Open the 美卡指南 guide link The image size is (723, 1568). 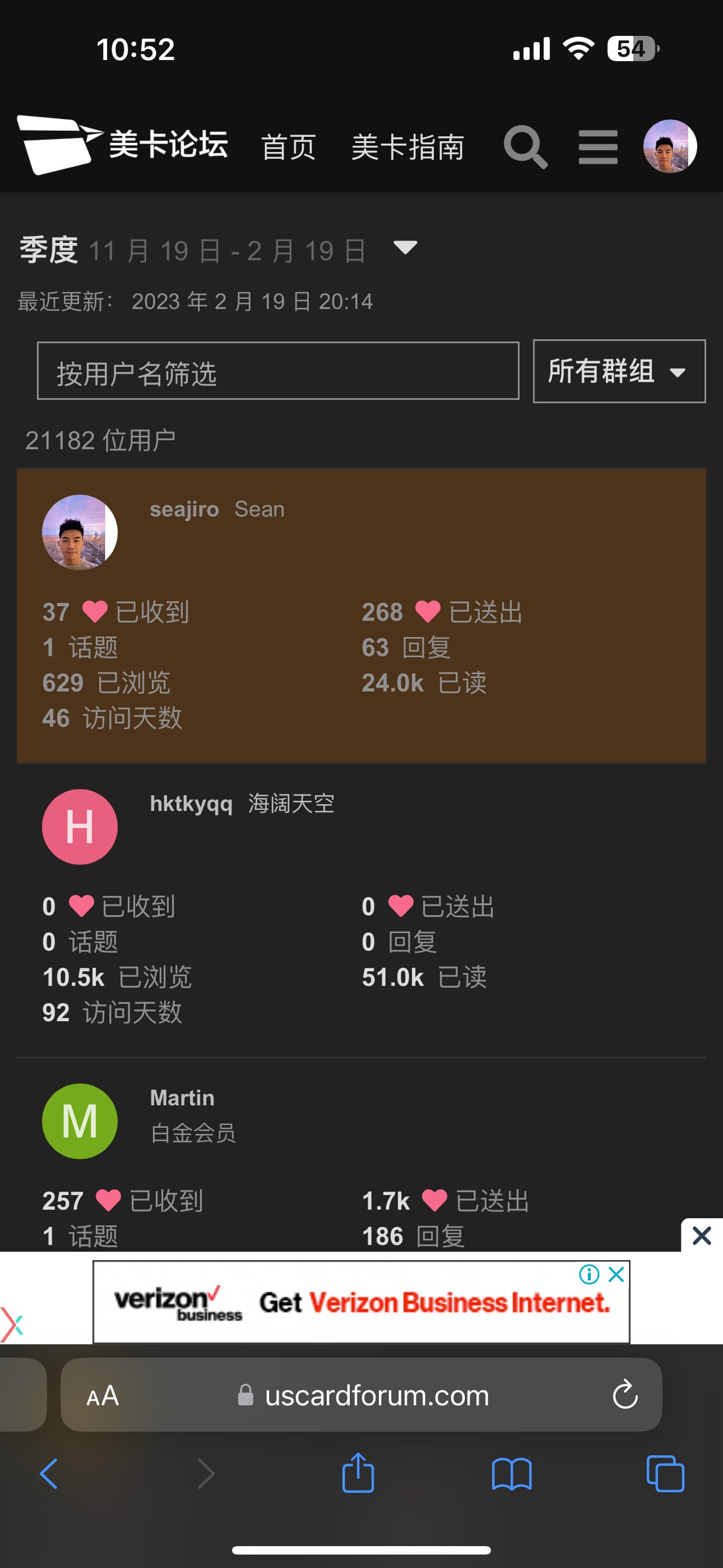click(407, 147)
